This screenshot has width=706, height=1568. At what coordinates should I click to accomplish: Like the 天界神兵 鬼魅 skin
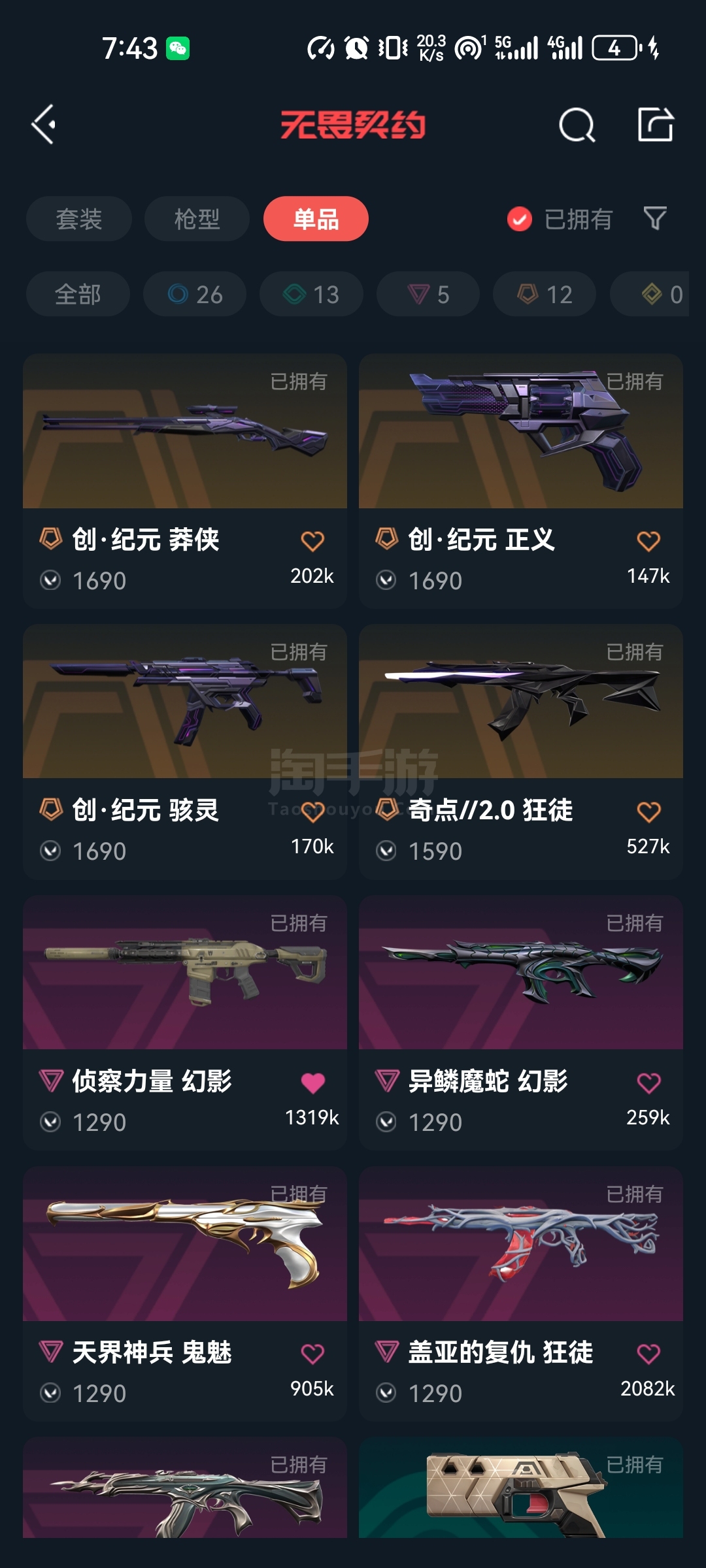pos(312,1354)
